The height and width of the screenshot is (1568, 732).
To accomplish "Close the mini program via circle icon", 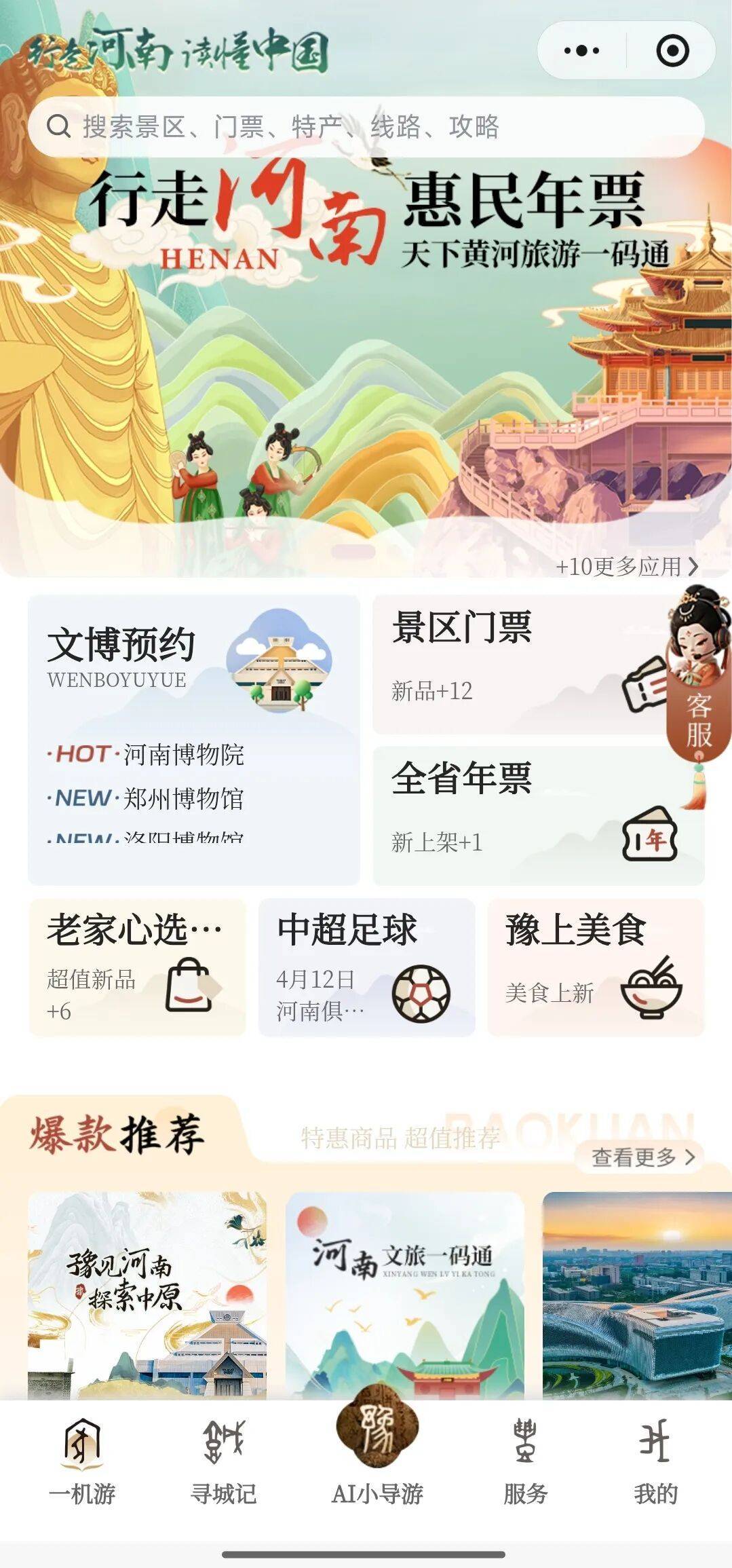I will [672, 51].
